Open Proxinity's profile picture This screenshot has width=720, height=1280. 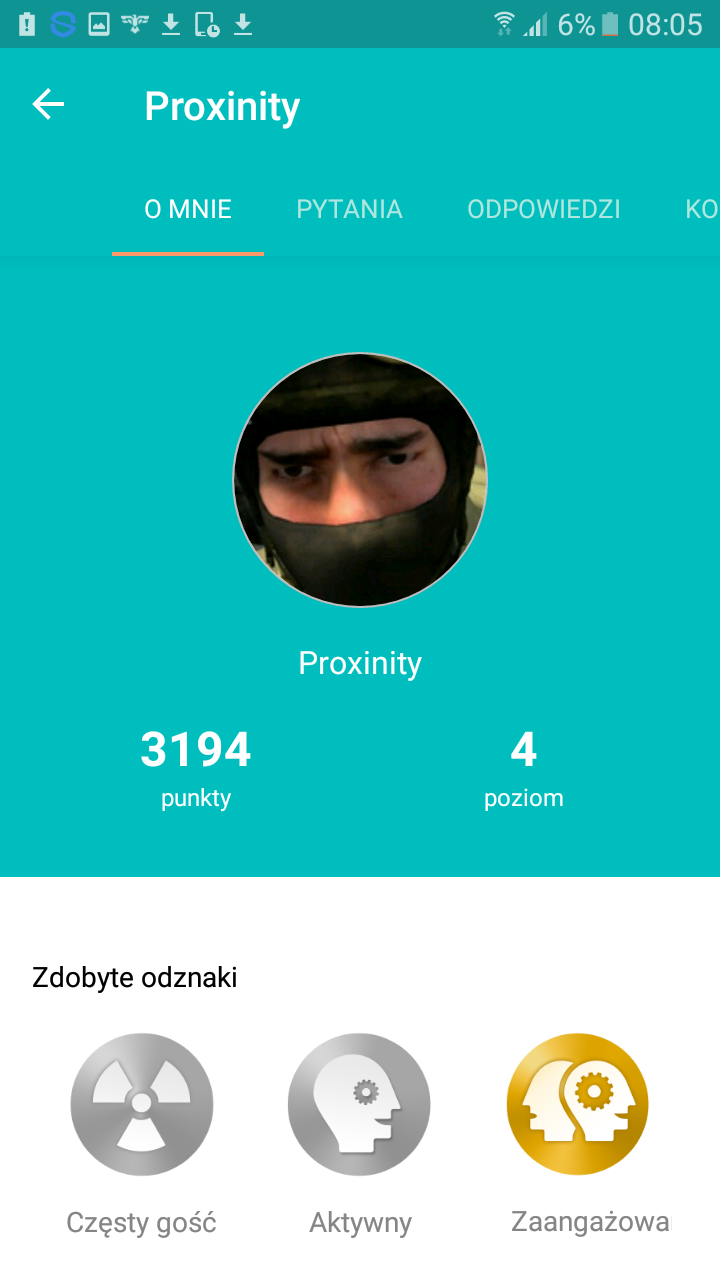tap(360, 480)
